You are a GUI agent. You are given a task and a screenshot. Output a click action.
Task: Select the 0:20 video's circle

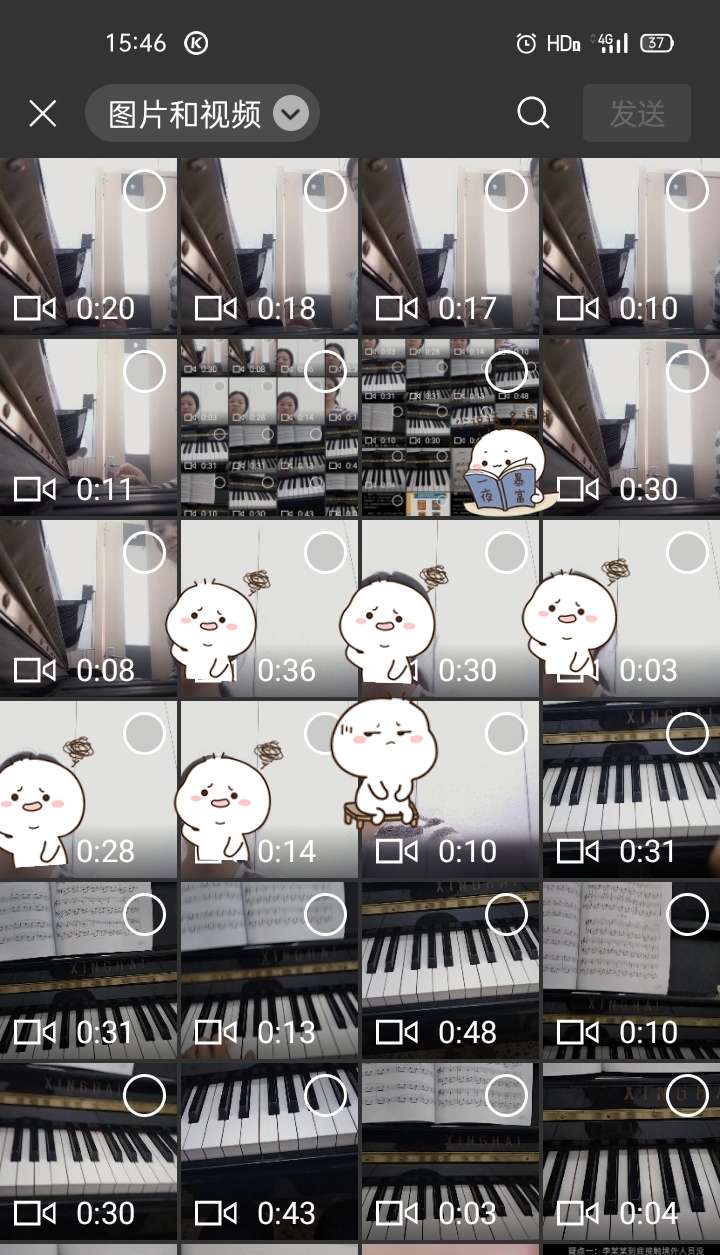[x=144, y=190]
